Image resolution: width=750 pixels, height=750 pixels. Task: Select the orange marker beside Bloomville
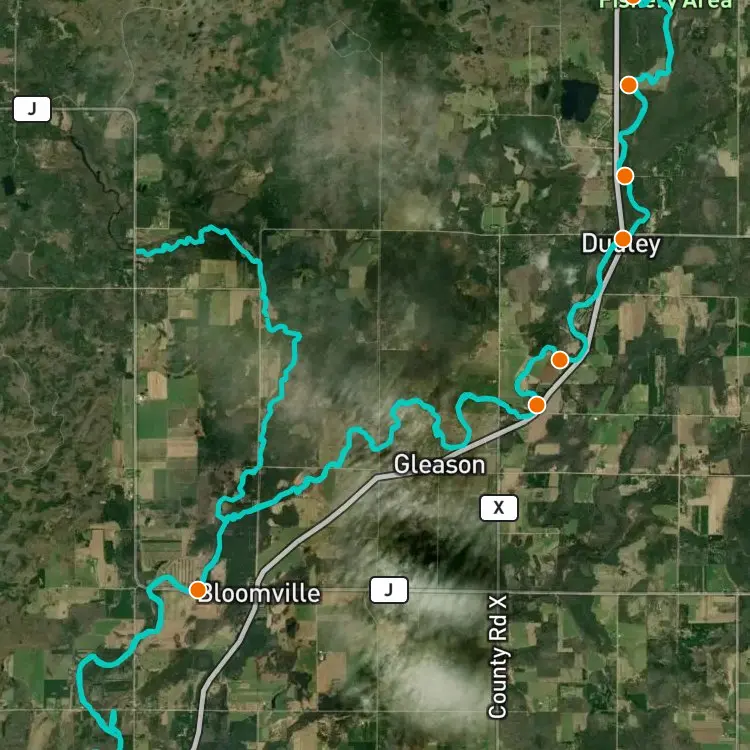[198, 590]
